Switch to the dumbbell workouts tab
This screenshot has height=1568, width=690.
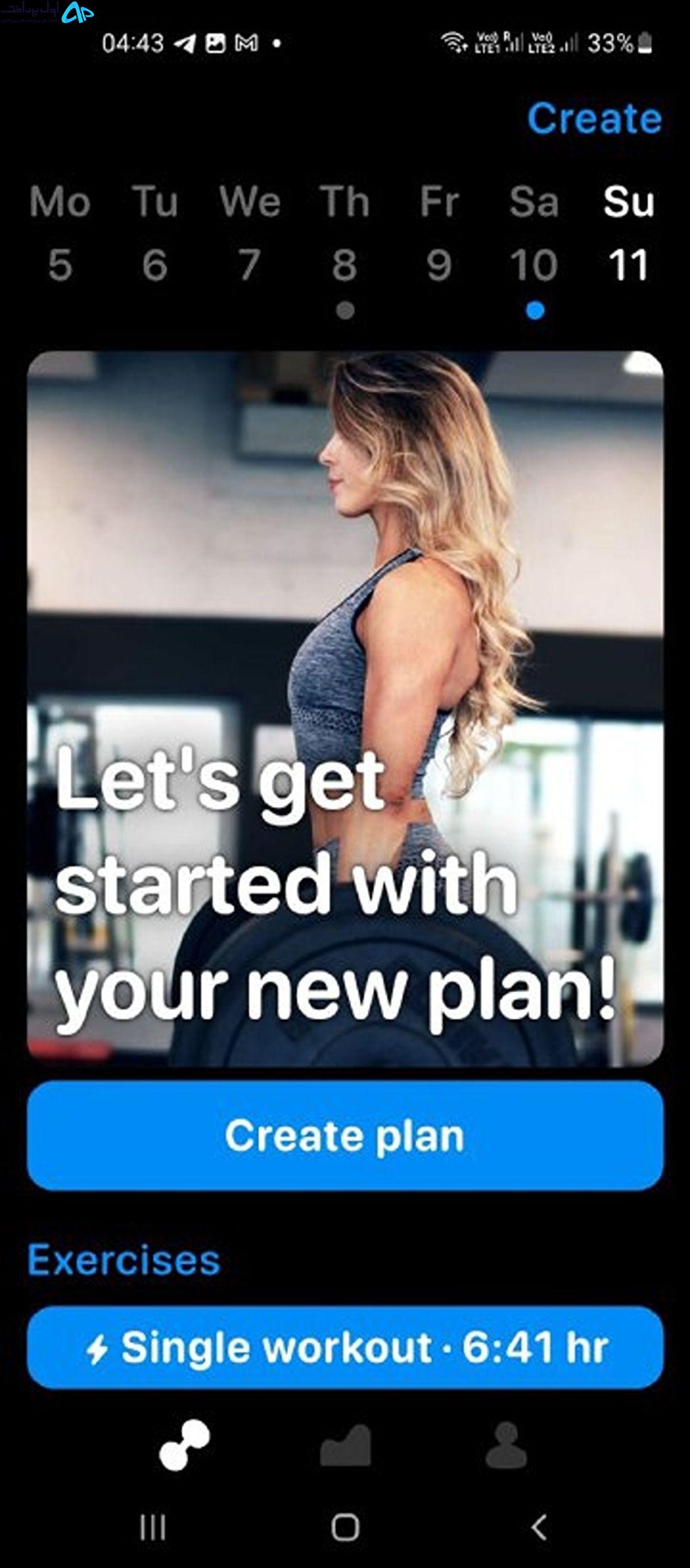(184, 1444)
